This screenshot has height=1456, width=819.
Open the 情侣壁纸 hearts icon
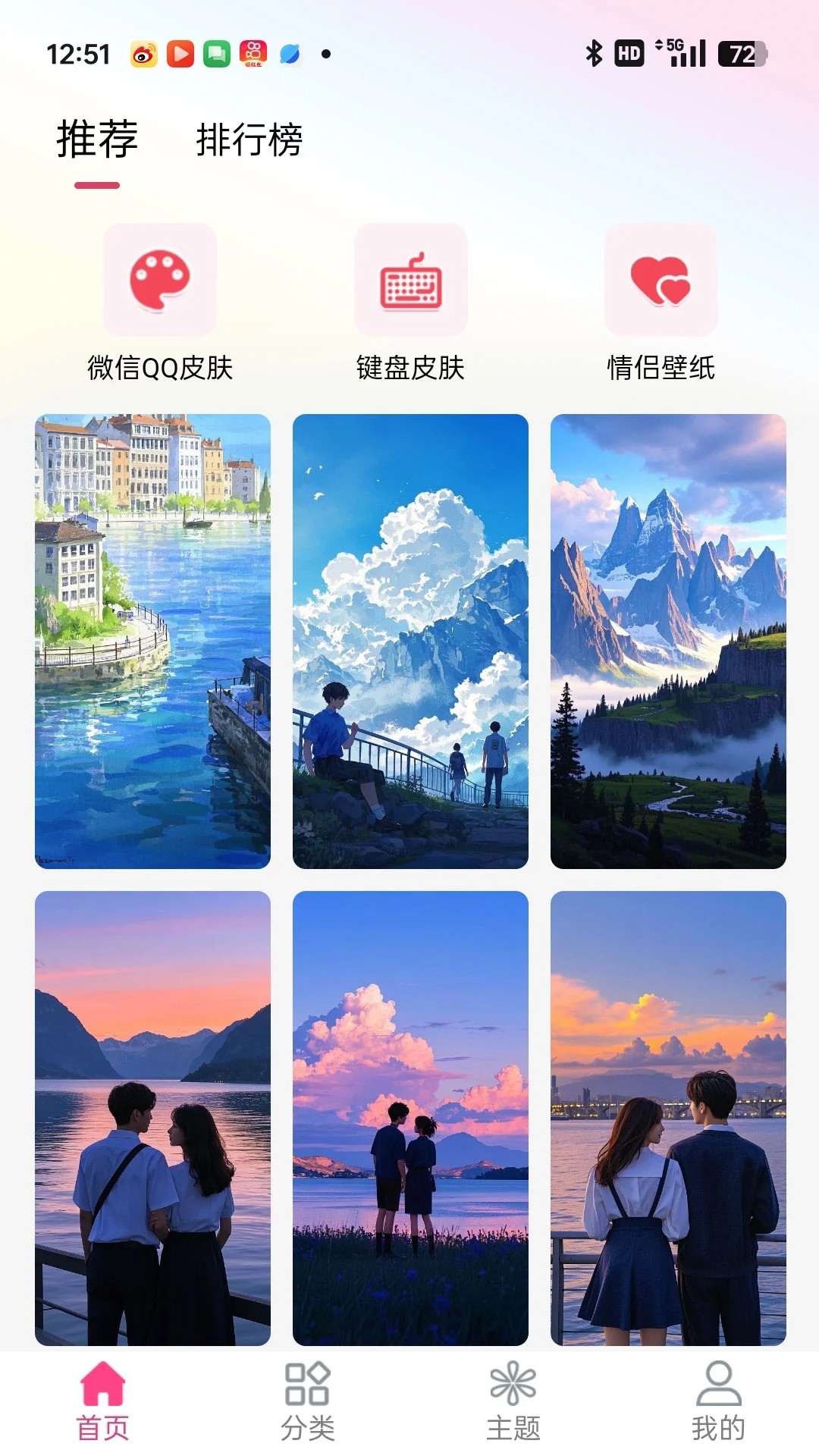click(660, 281)
